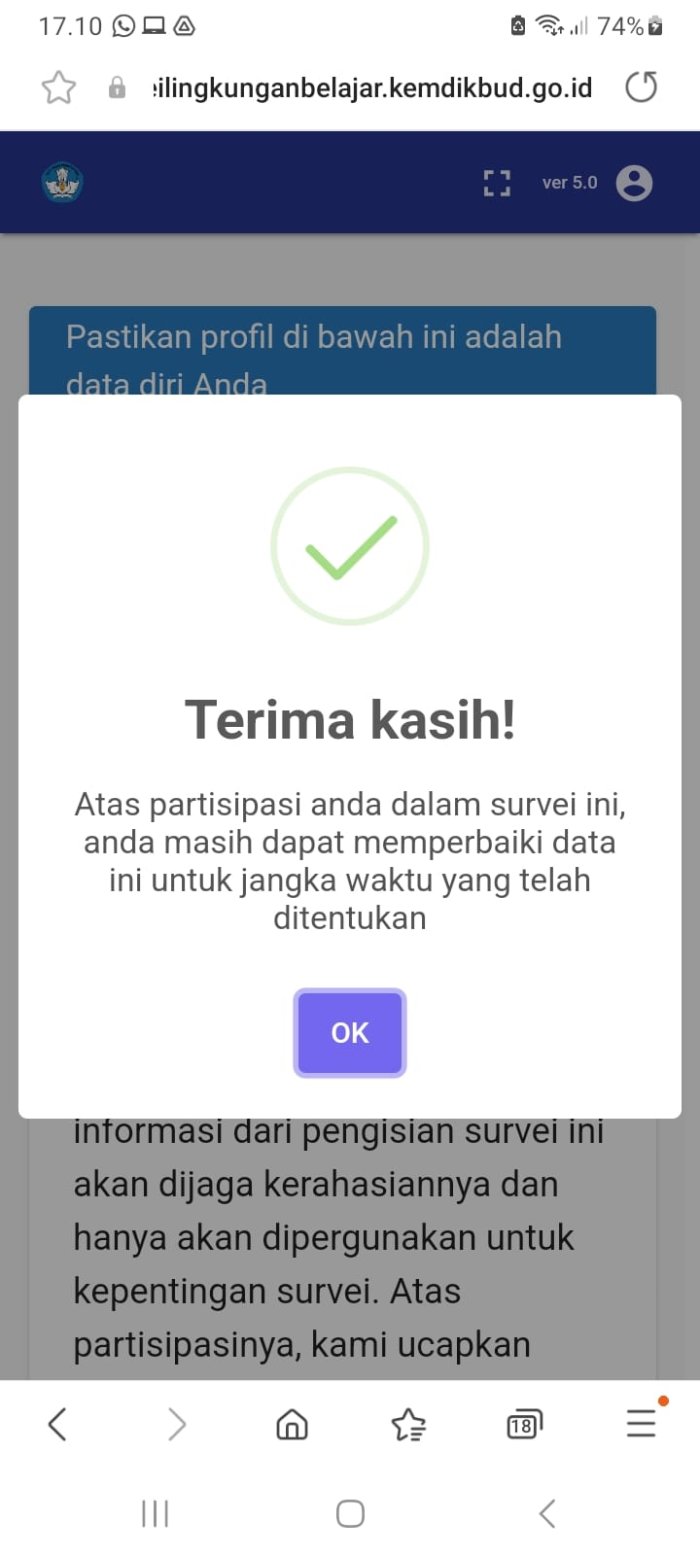Bookmark this page with the star icon

[x=59, y=88]
